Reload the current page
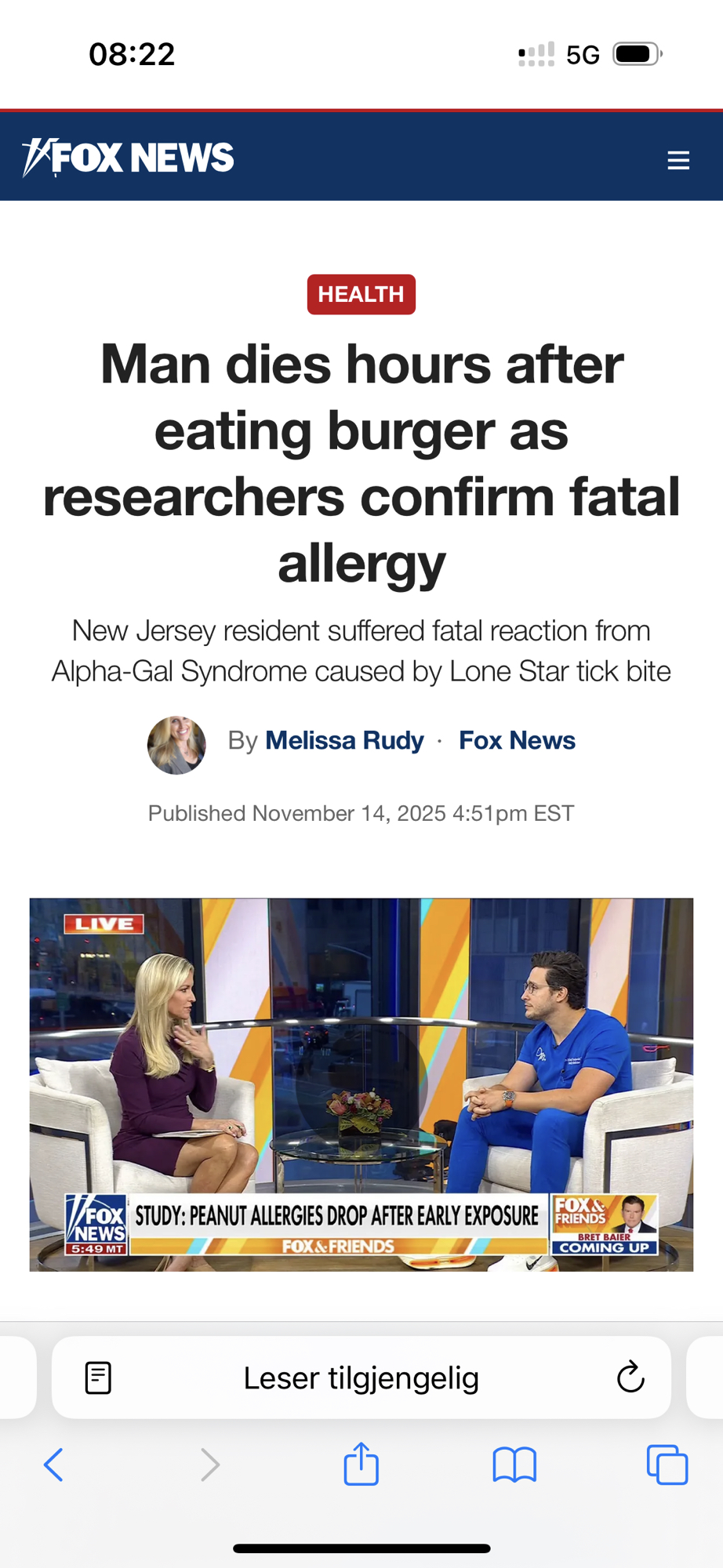 pos(630,1377)
